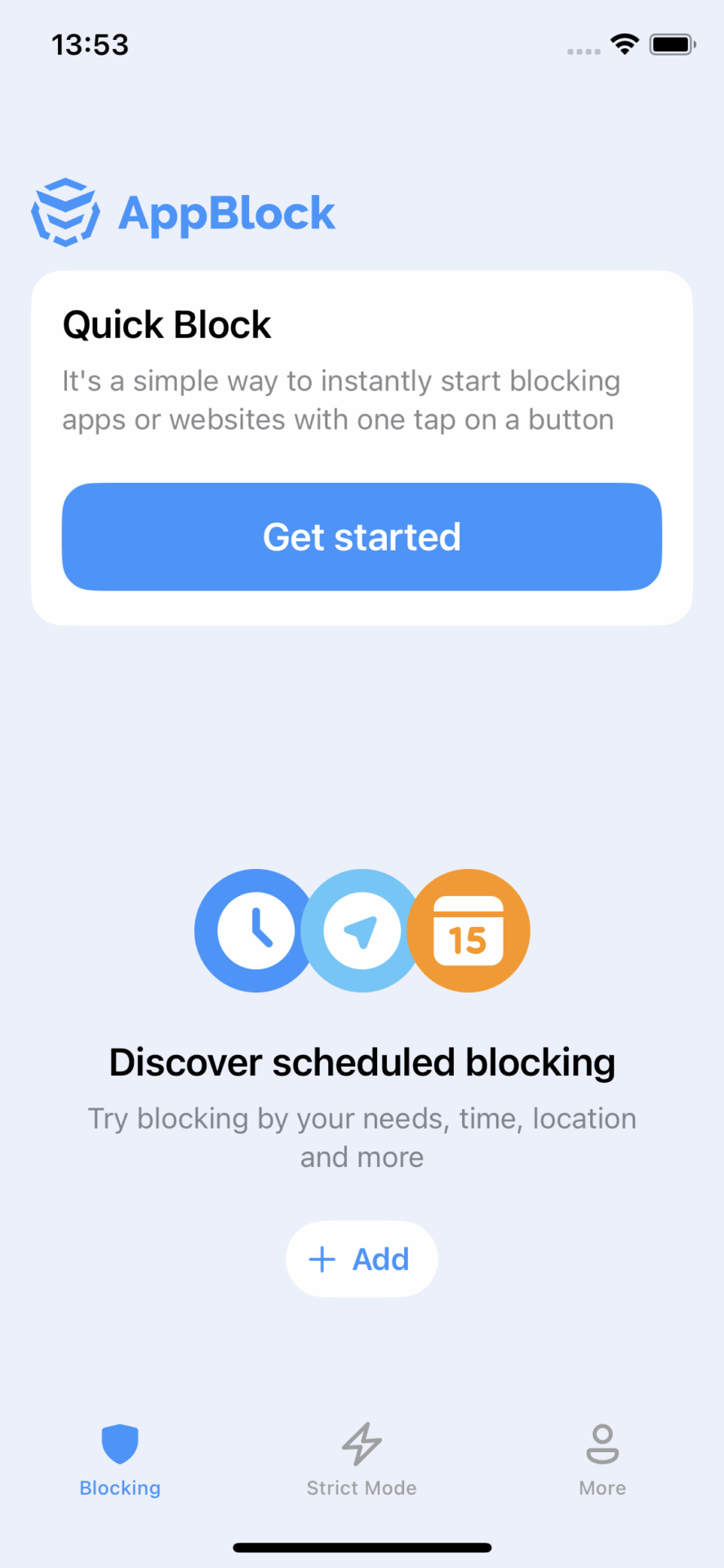The image size is (724, 1568).
Task: Click the plus icon inside the Add button
Action: (x=322, y=1258)
